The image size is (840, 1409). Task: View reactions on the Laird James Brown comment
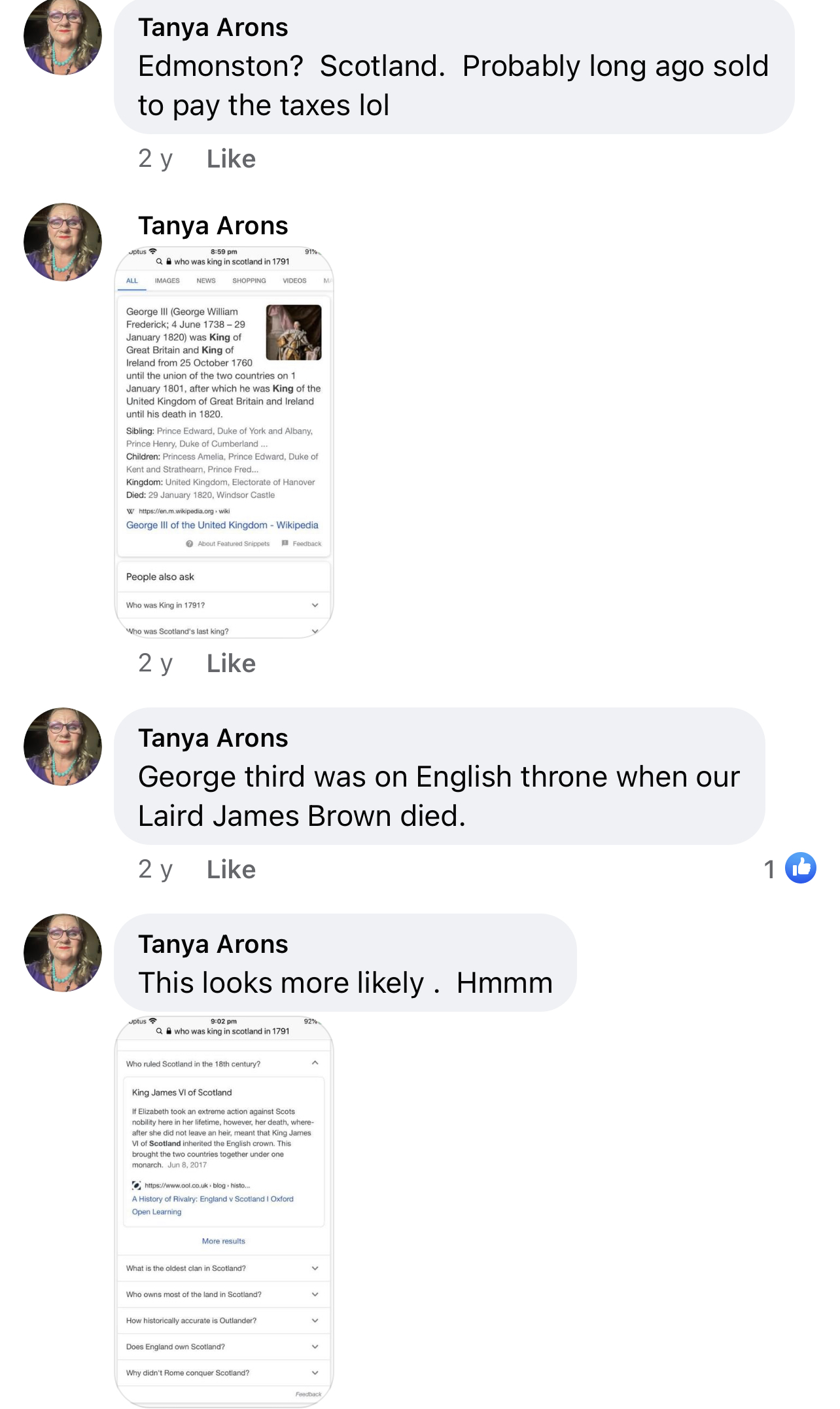coord(790,868)
